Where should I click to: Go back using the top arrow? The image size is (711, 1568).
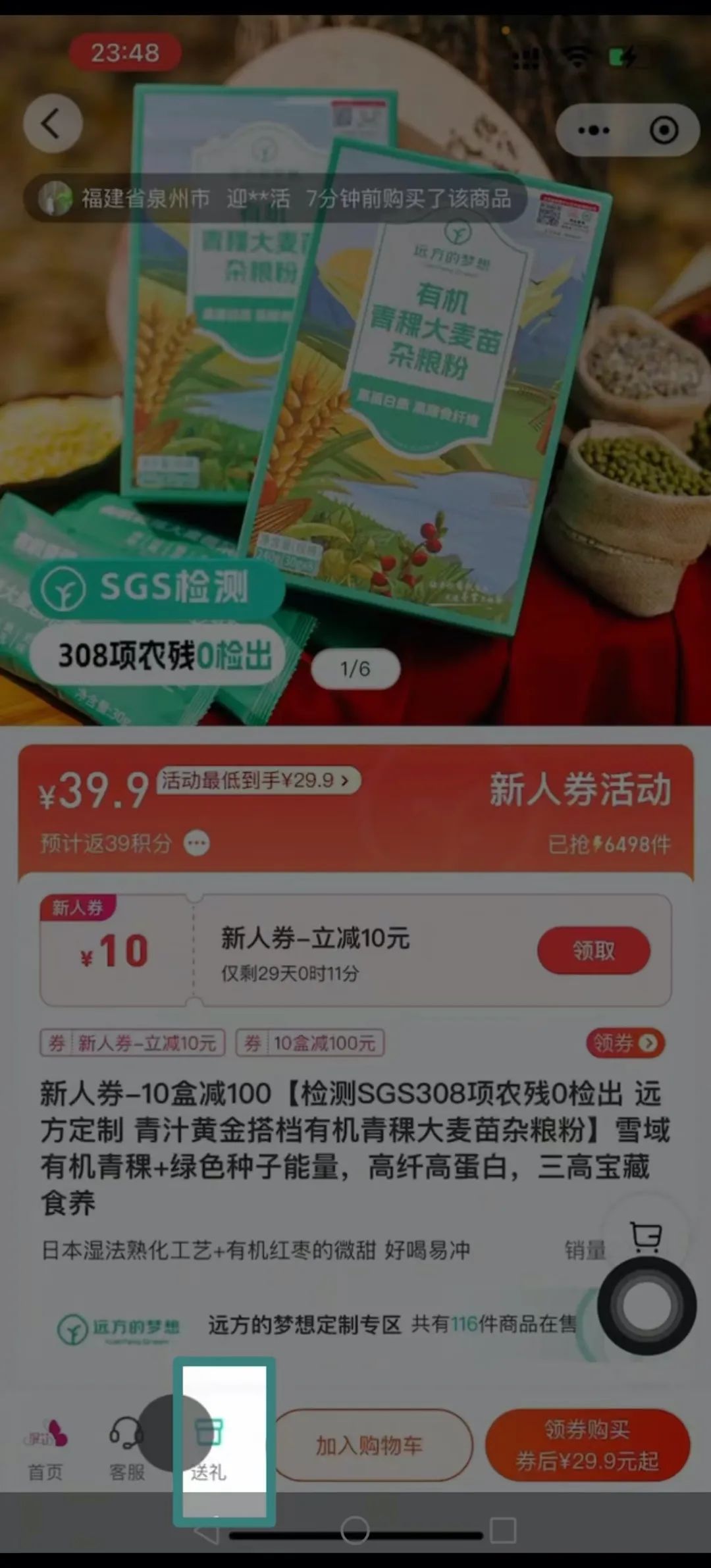pyautogui.click(x=53, y=123)
